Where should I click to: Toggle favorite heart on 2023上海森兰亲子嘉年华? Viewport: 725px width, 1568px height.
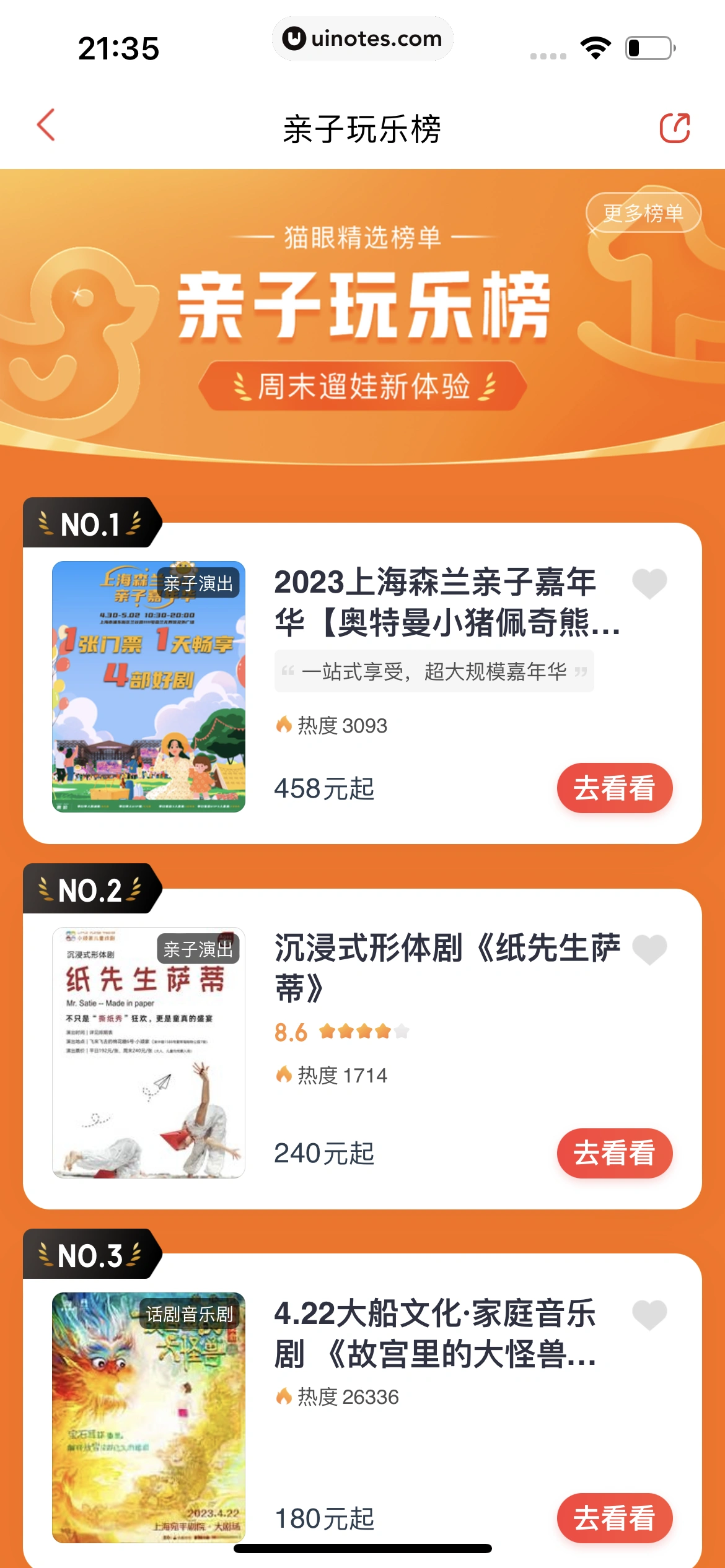click(x=648, y=585)
